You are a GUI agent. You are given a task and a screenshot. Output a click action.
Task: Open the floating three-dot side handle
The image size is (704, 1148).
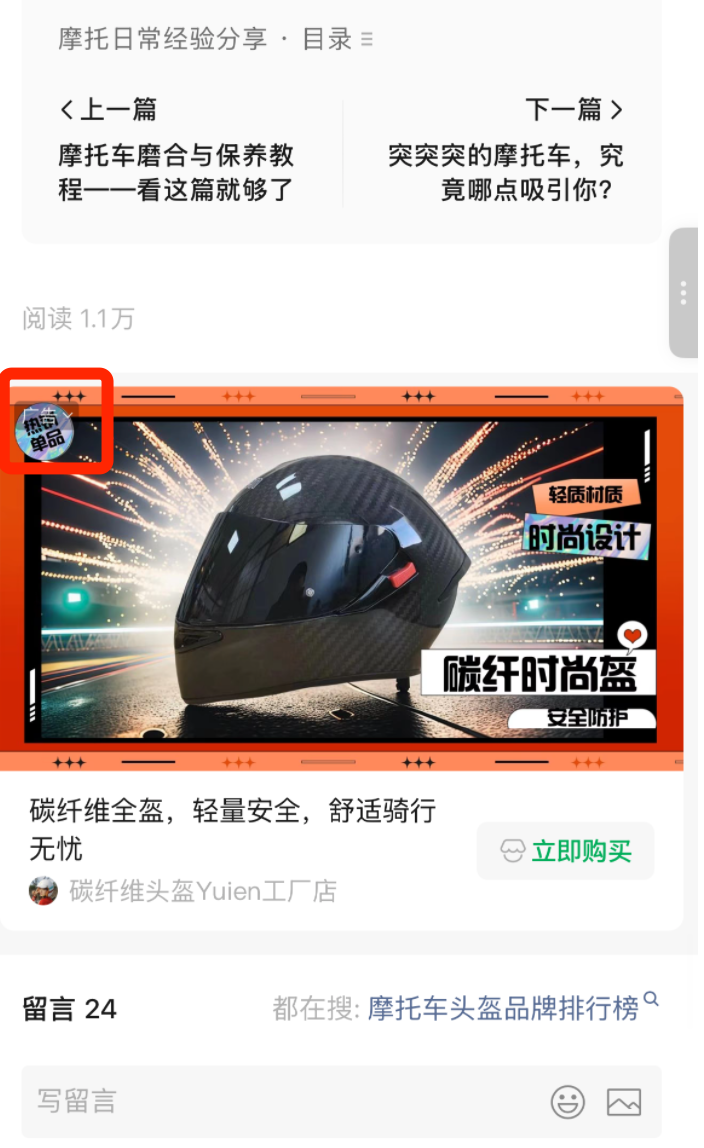(683, 293)
